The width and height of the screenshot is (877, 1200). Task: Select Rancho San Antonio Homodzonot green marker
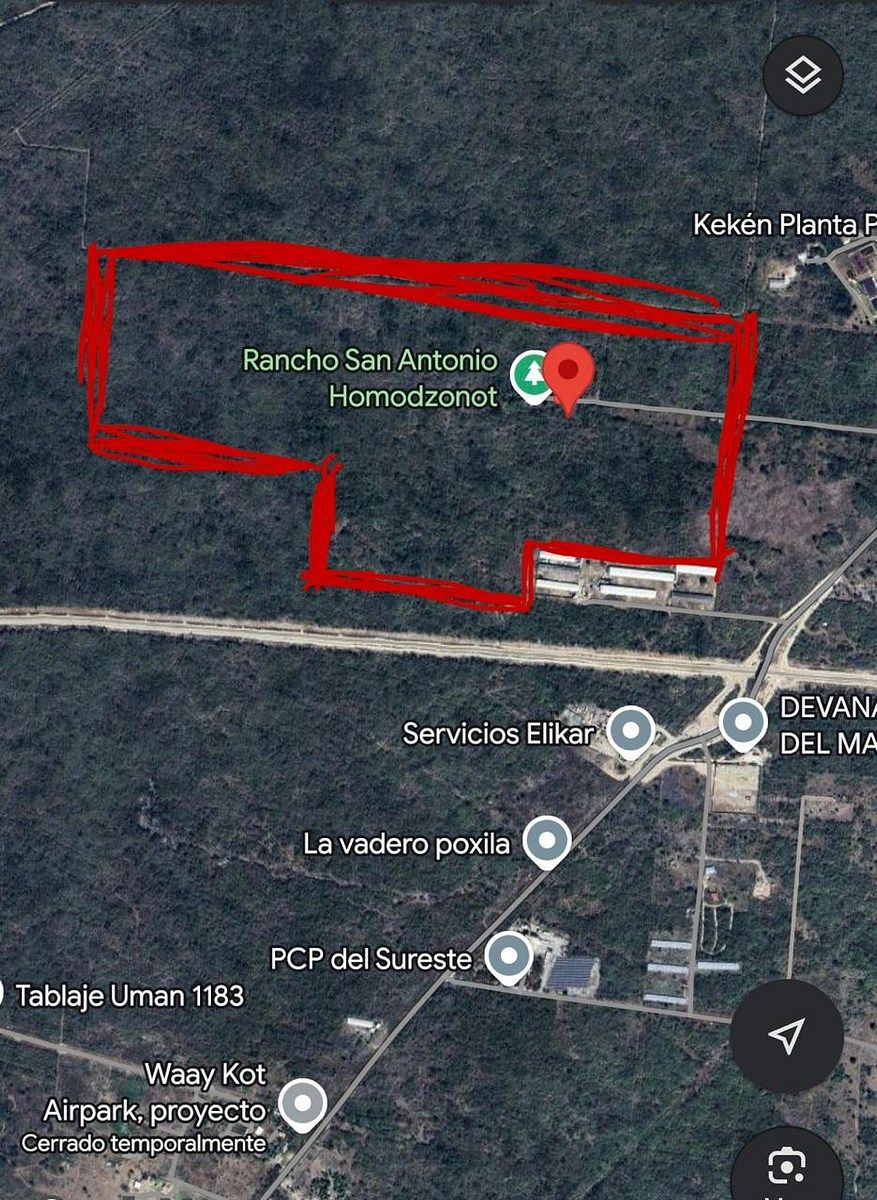(x=530, y=373)
